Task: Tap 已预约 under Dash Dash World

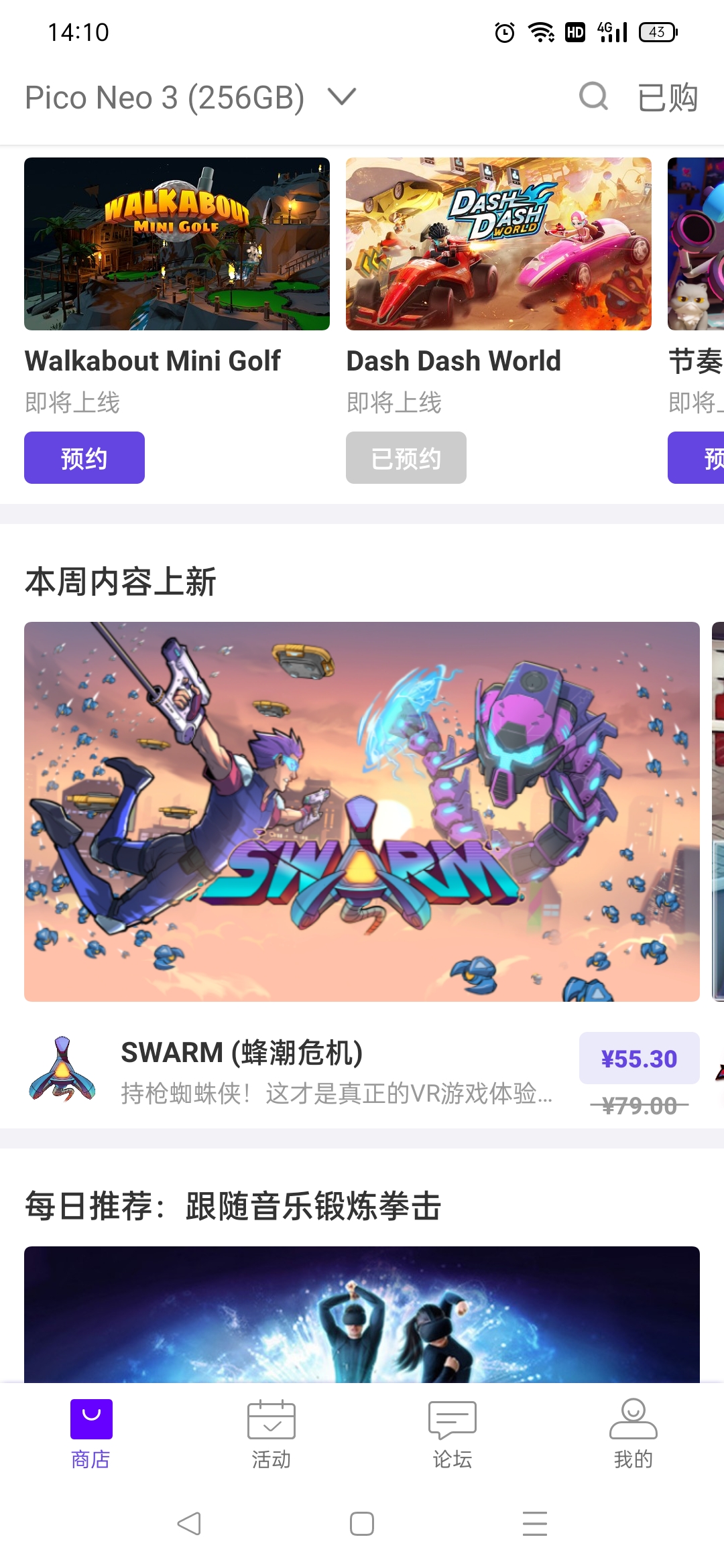Action: 406,458
